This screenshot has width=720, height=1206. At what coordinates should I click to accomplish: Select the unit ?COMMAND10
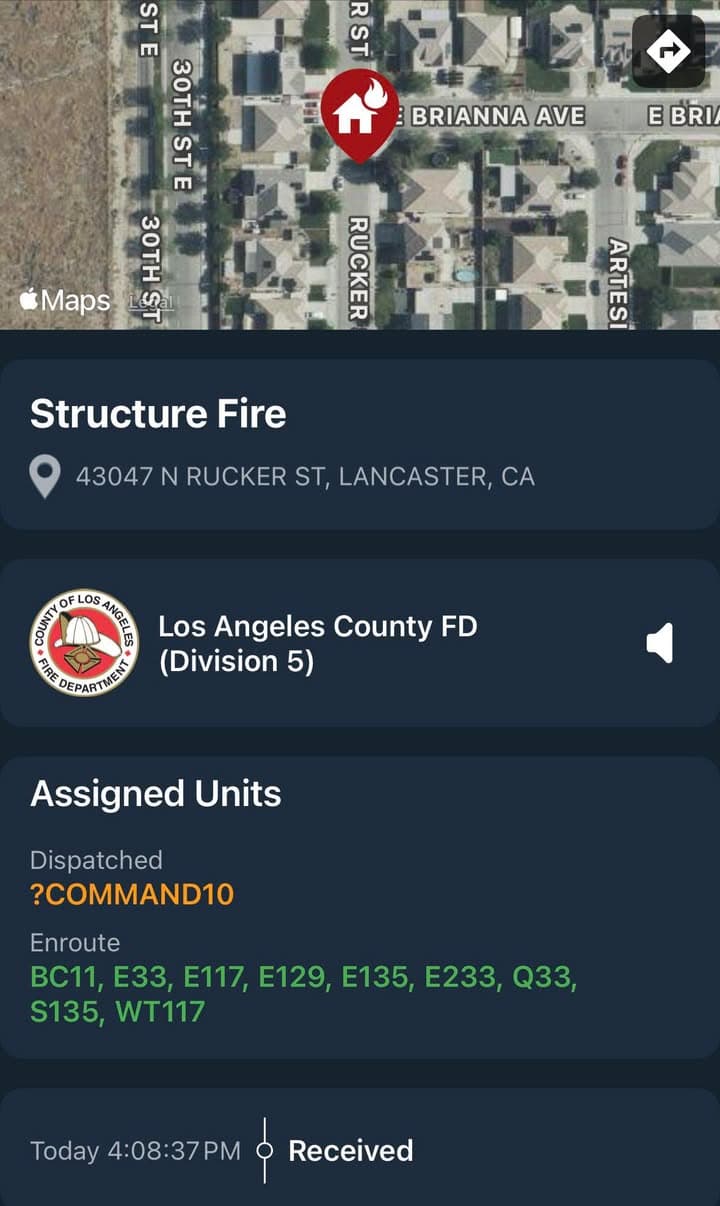click(x=129, y=895)
